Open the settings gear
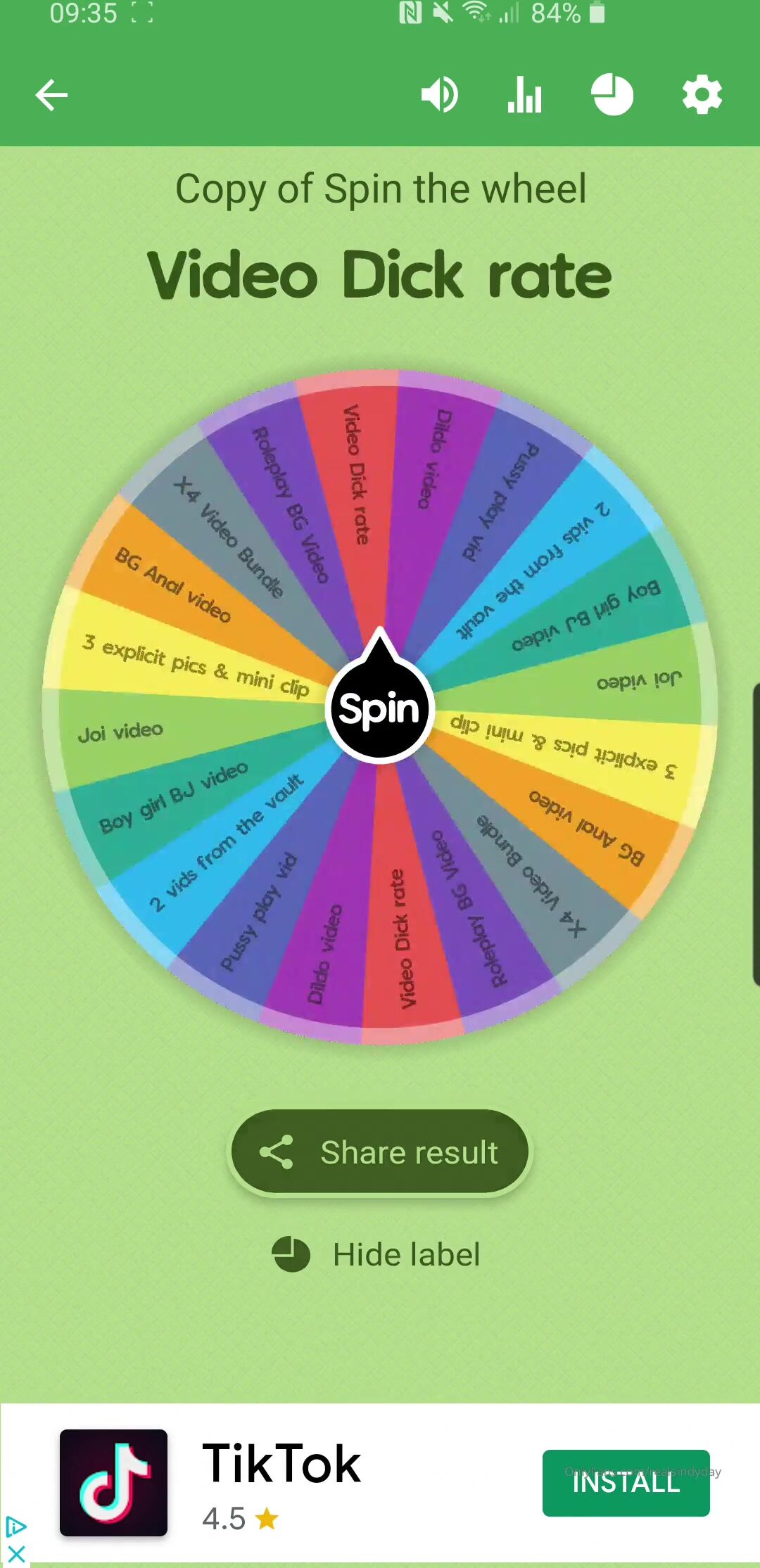 [702, 95]
